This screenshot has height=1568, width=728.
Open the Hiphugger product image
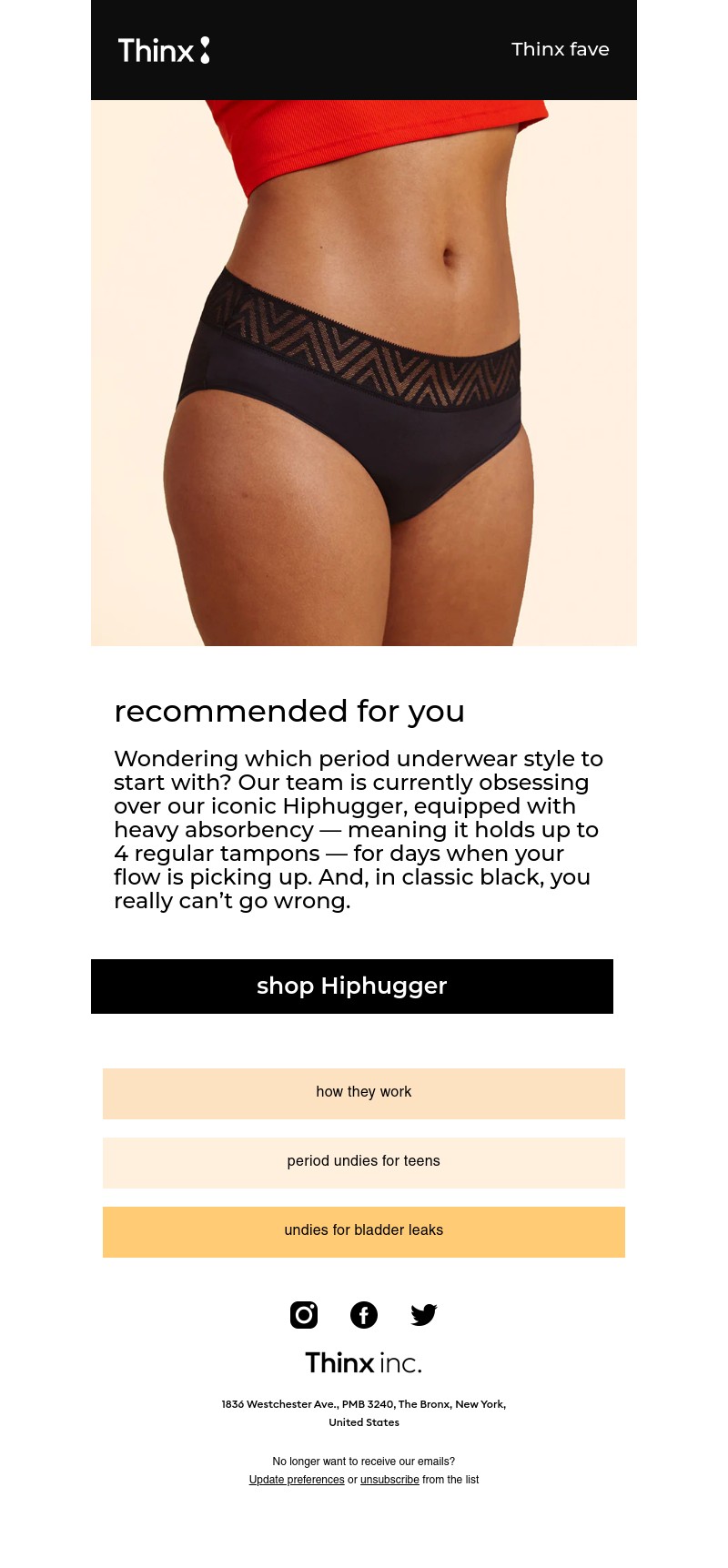pyautogui.click(x=364, y=373)
